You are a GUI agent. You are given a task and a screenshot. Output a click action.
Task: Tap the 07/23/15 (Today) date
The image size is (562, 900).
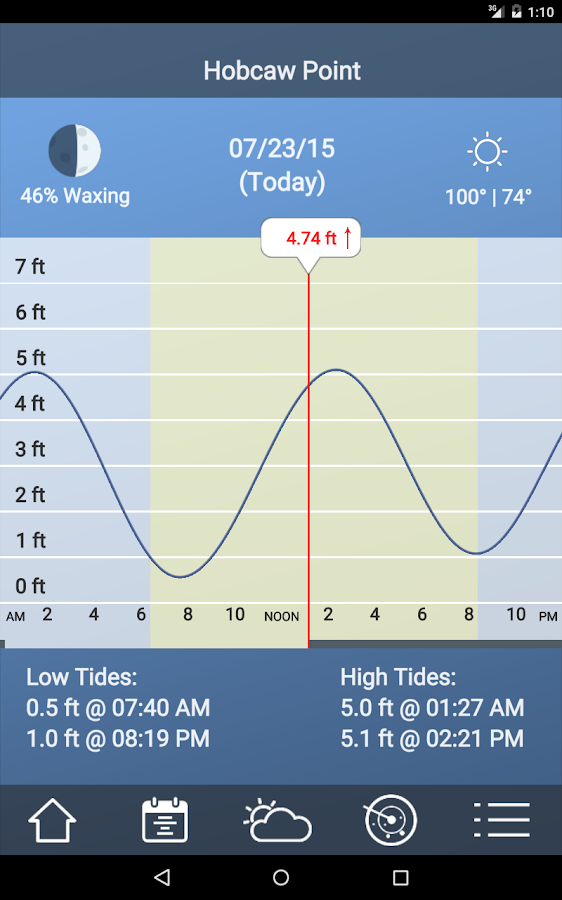pos(282,165)
